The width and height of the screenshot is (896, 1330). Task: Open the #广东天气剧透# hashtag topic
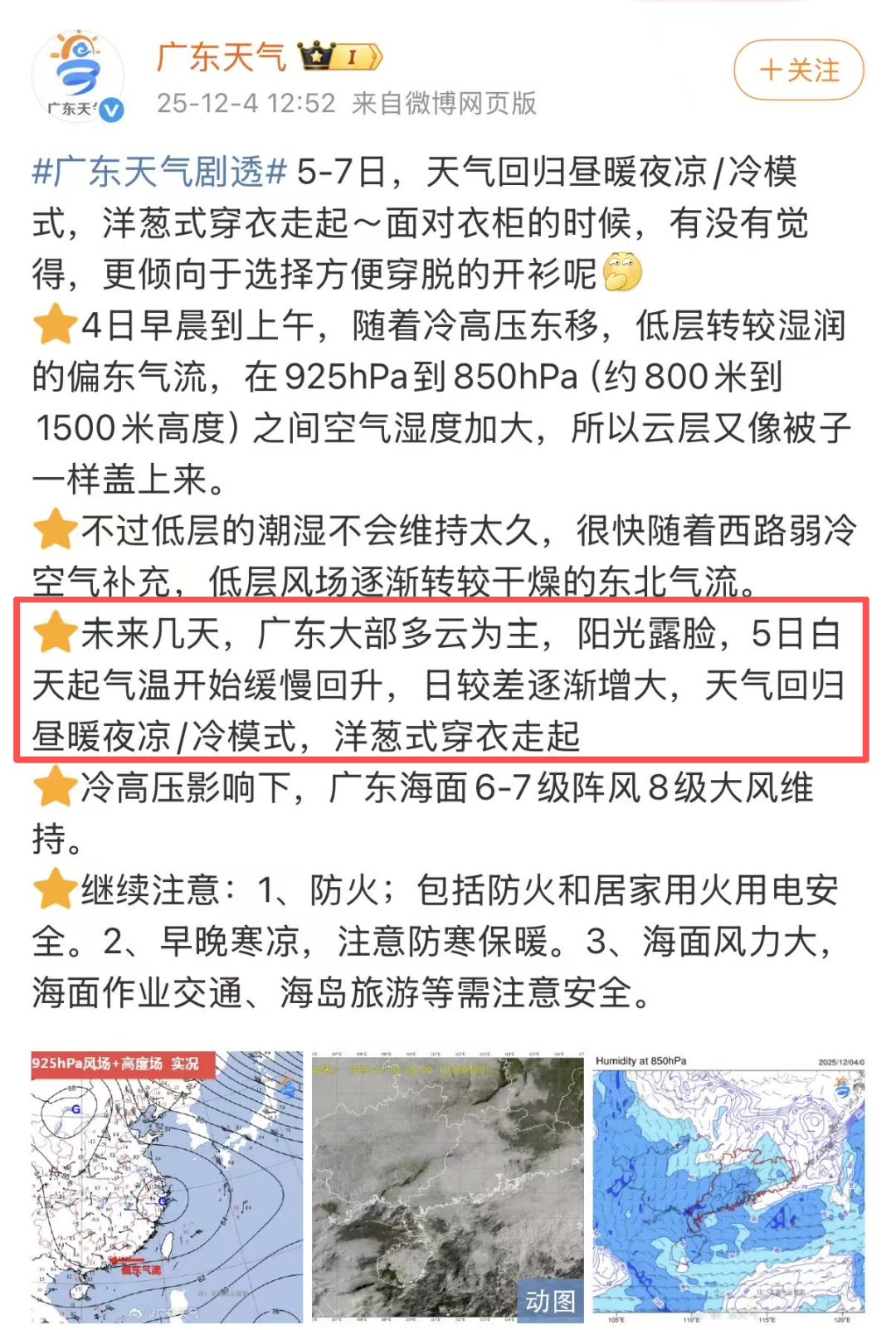click(x=159, y=173)
